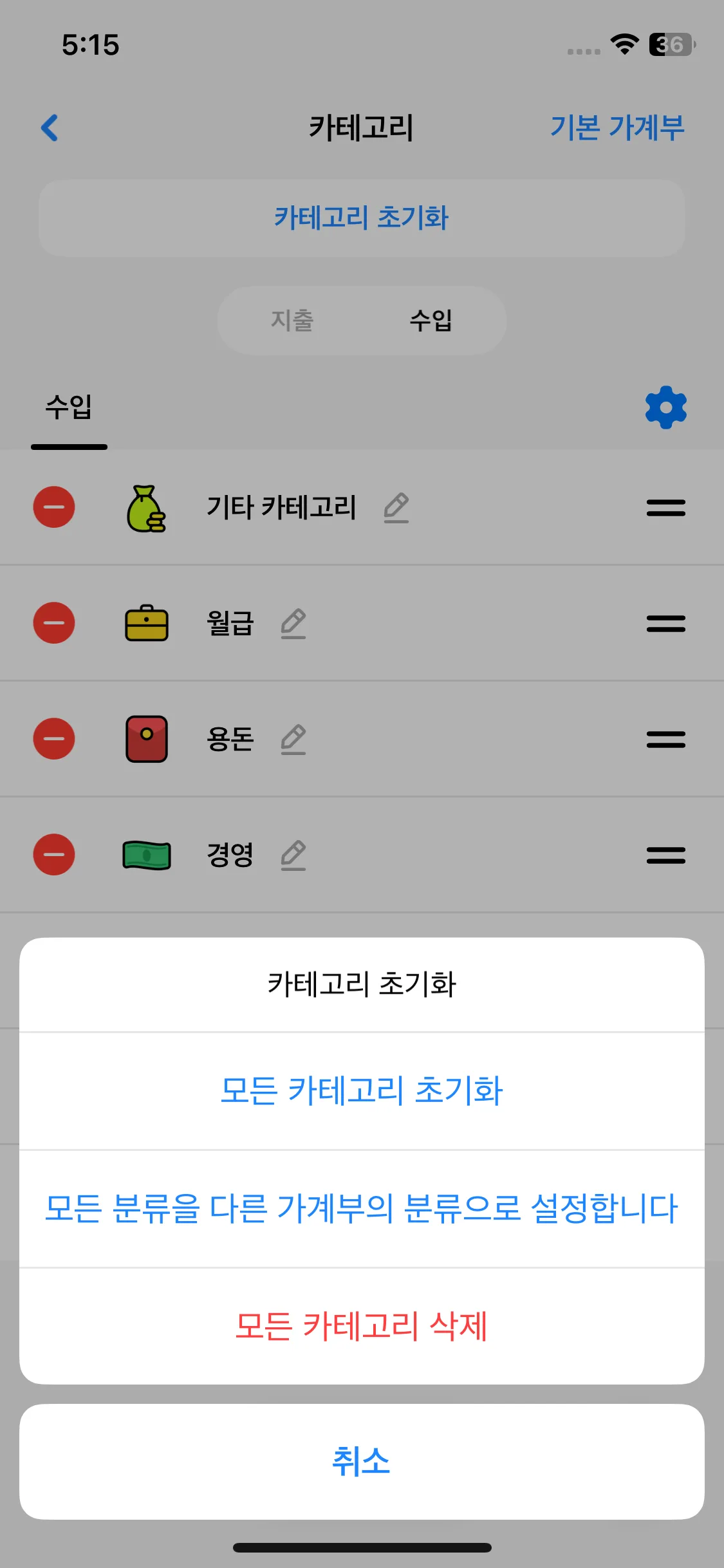The height and width of the screenshot is (1568, 724).
Task: Tap the red minus button for 용돈
Action: (x=54, y=739)
